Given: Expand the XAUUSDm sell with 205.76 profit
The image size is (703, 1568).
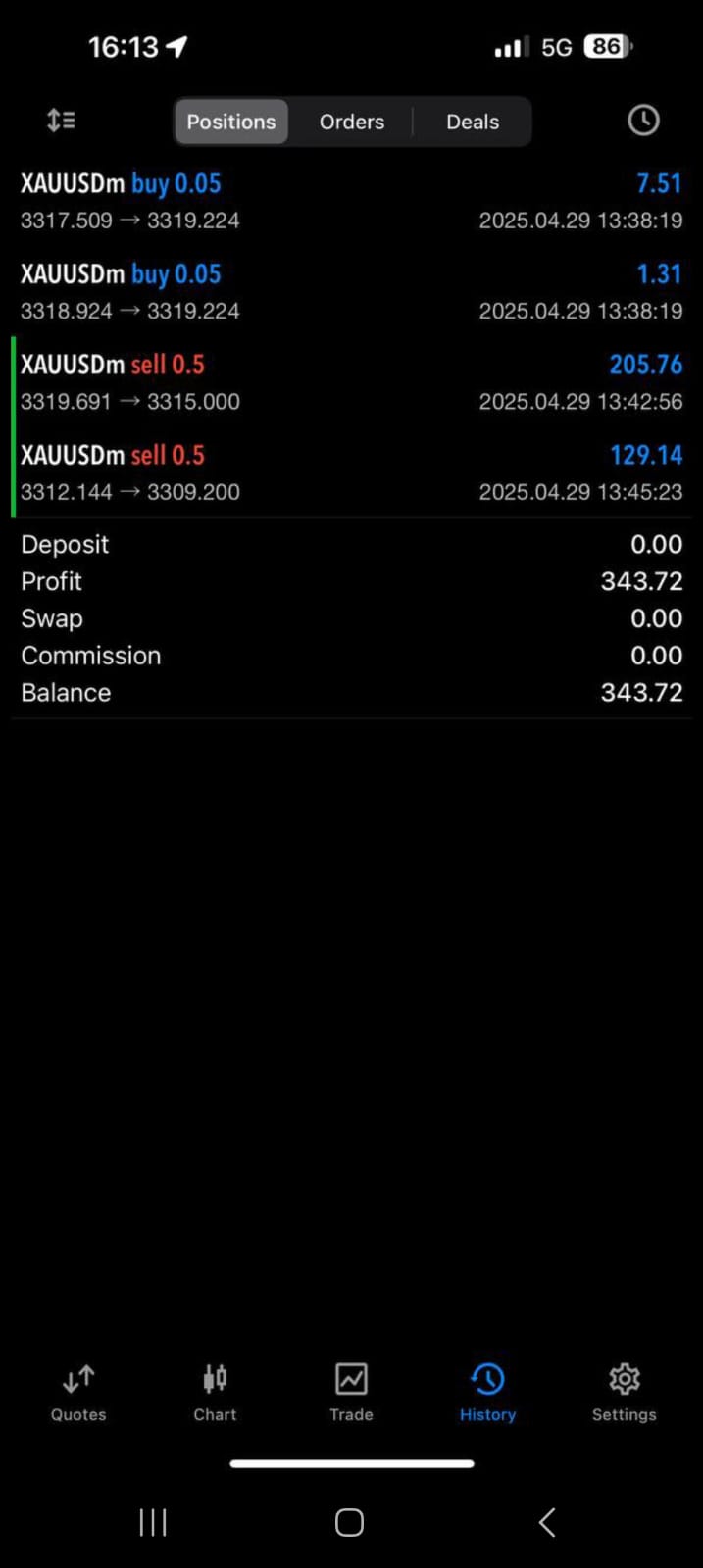Looking at the screenshot, I should point(351,382).
